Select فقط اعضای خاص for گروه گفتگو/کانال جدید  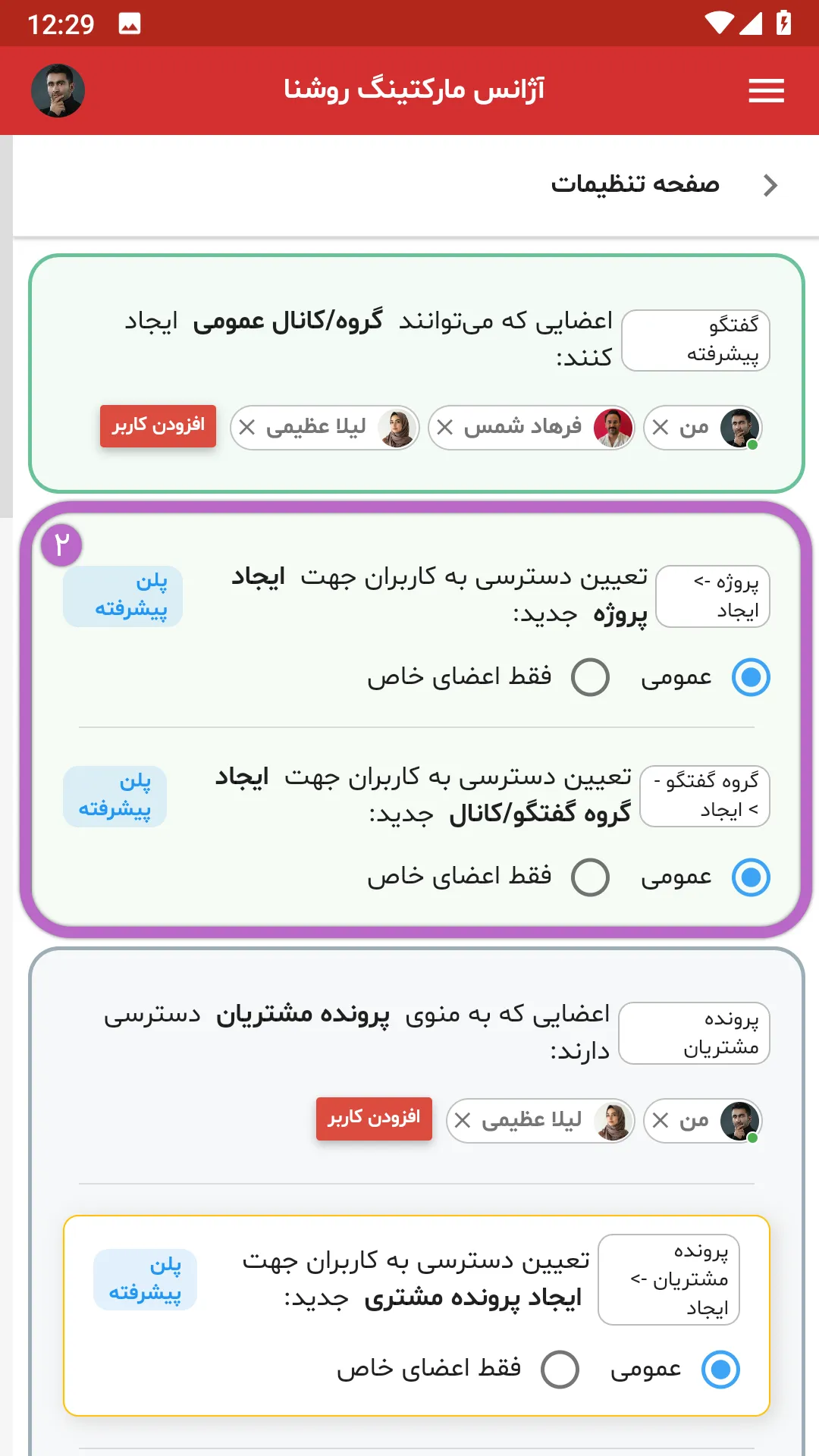point(590,877)
